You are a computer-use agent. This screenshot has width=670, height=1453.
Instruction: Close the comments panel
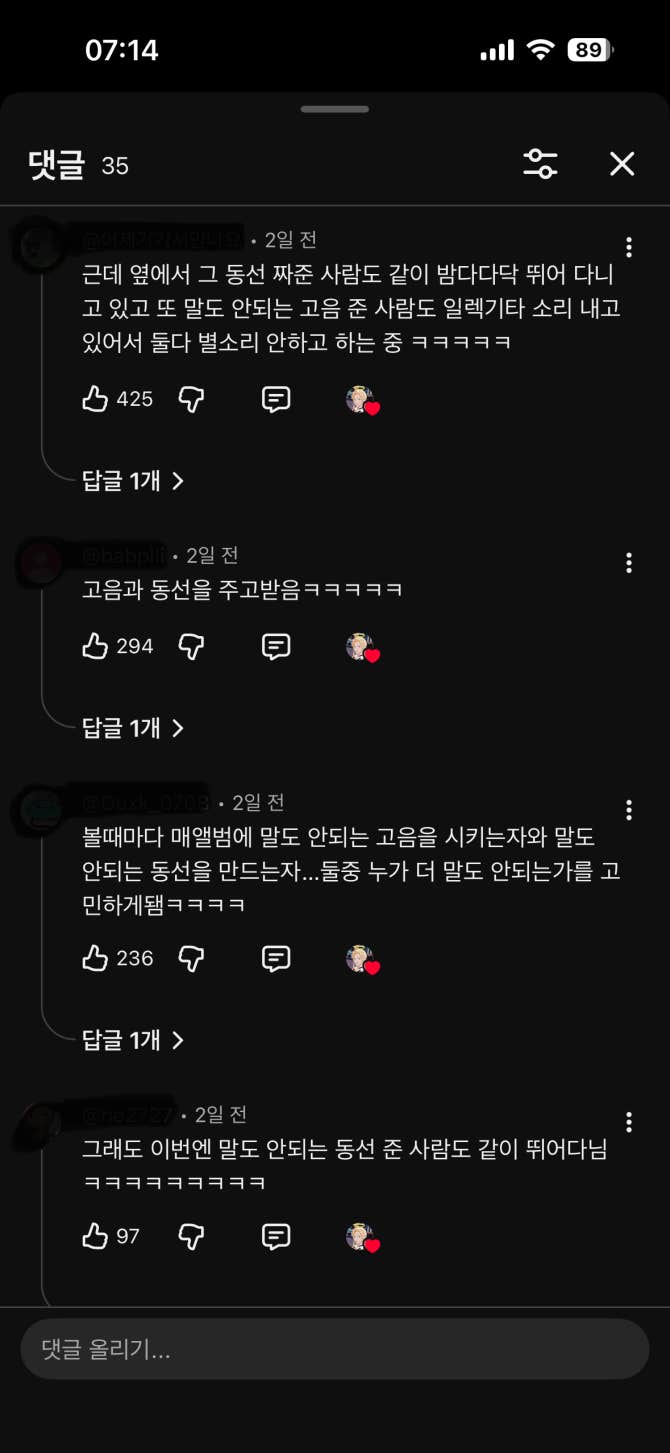click(622, 164)
